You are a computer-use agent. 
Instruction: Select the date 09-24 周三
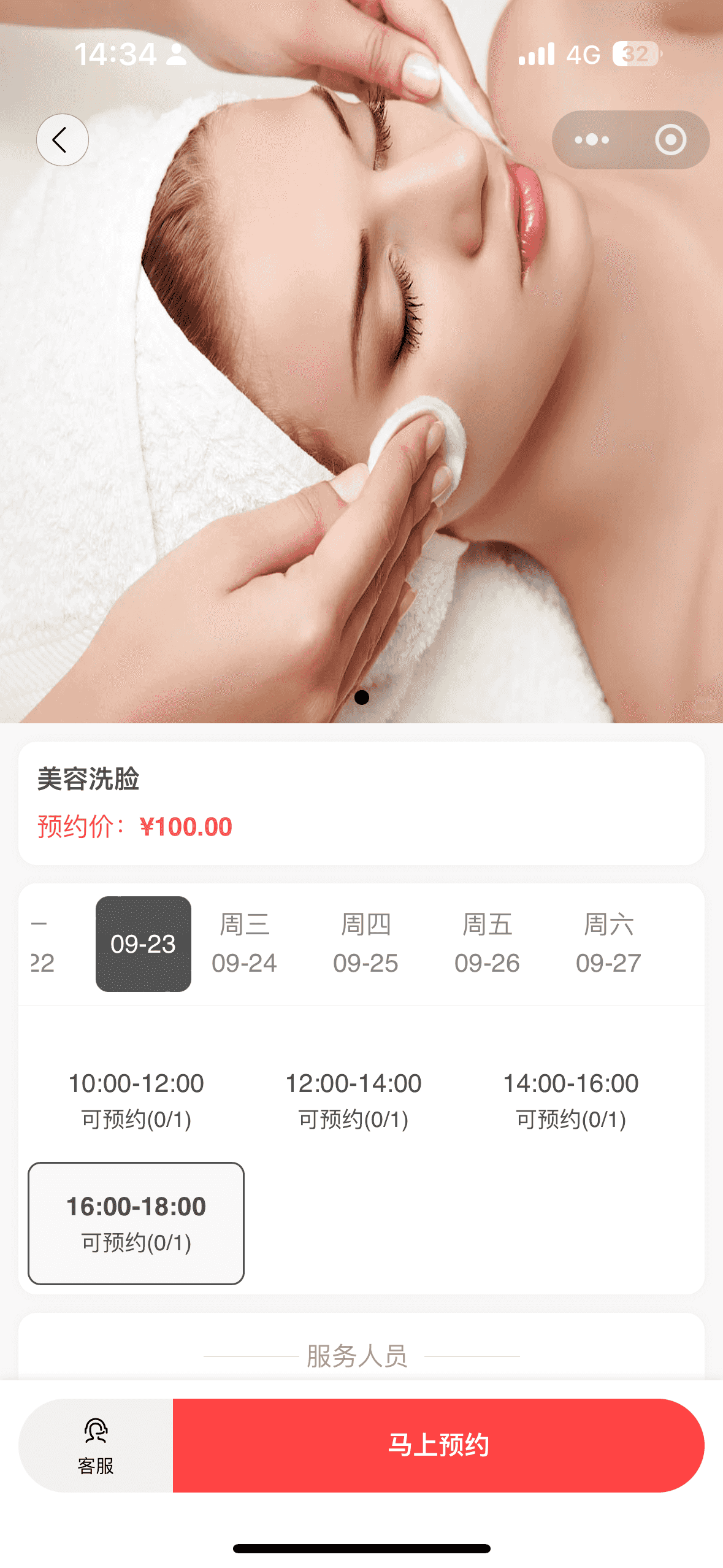pos(244,943)
